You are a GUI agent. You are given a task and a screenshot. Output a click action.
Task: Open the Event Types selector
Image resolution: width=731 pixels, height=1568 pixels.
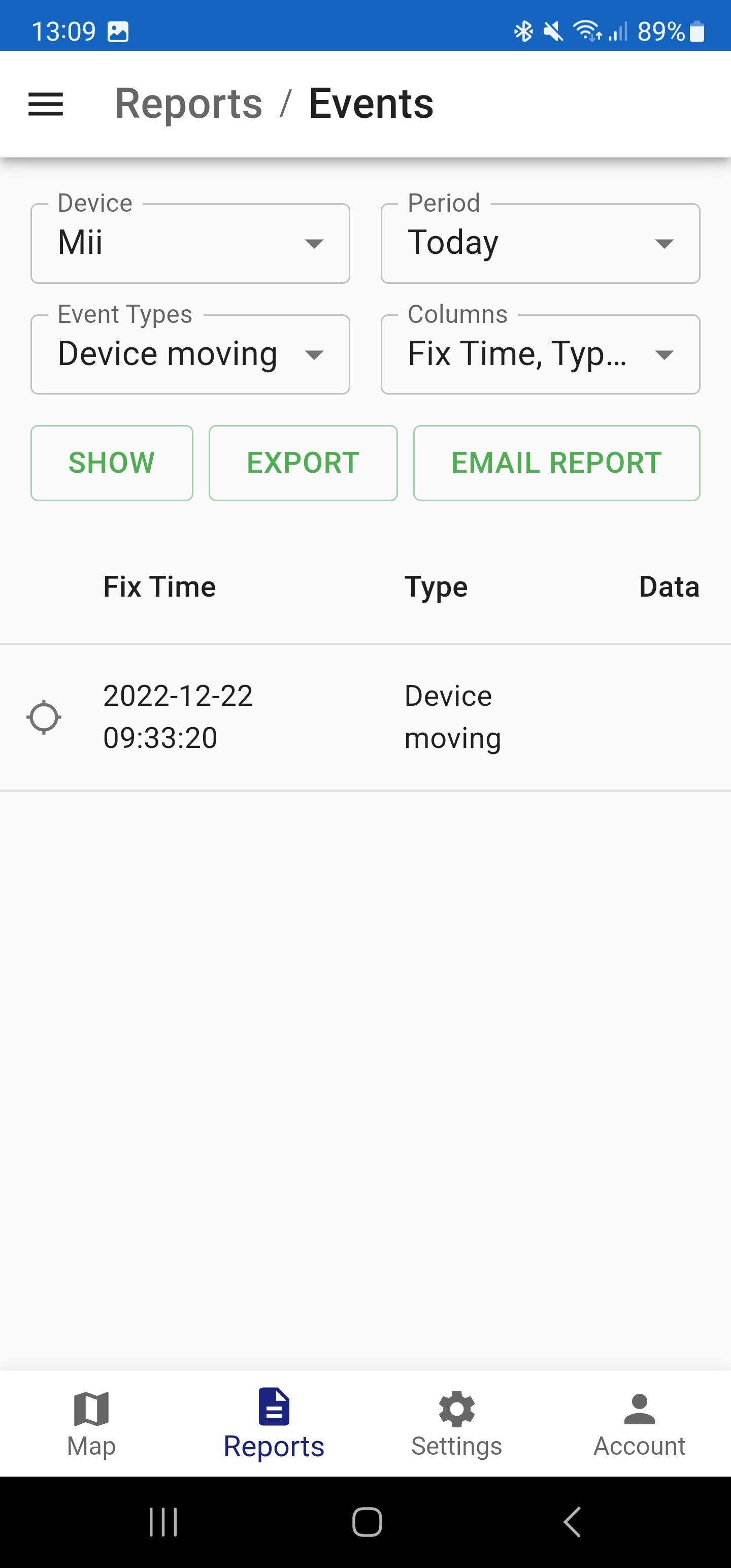(190, 354)
